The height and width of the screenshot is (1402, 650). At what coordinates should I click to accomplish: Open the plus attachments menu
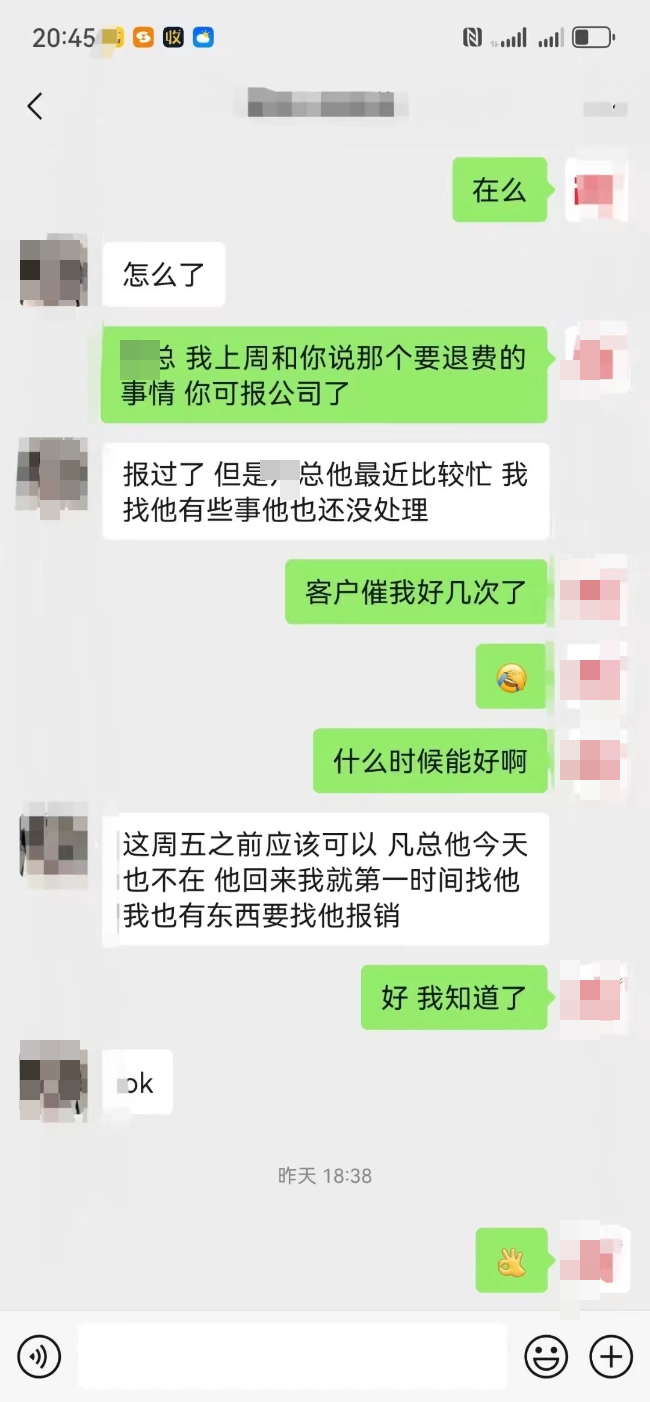(611, 1357)
